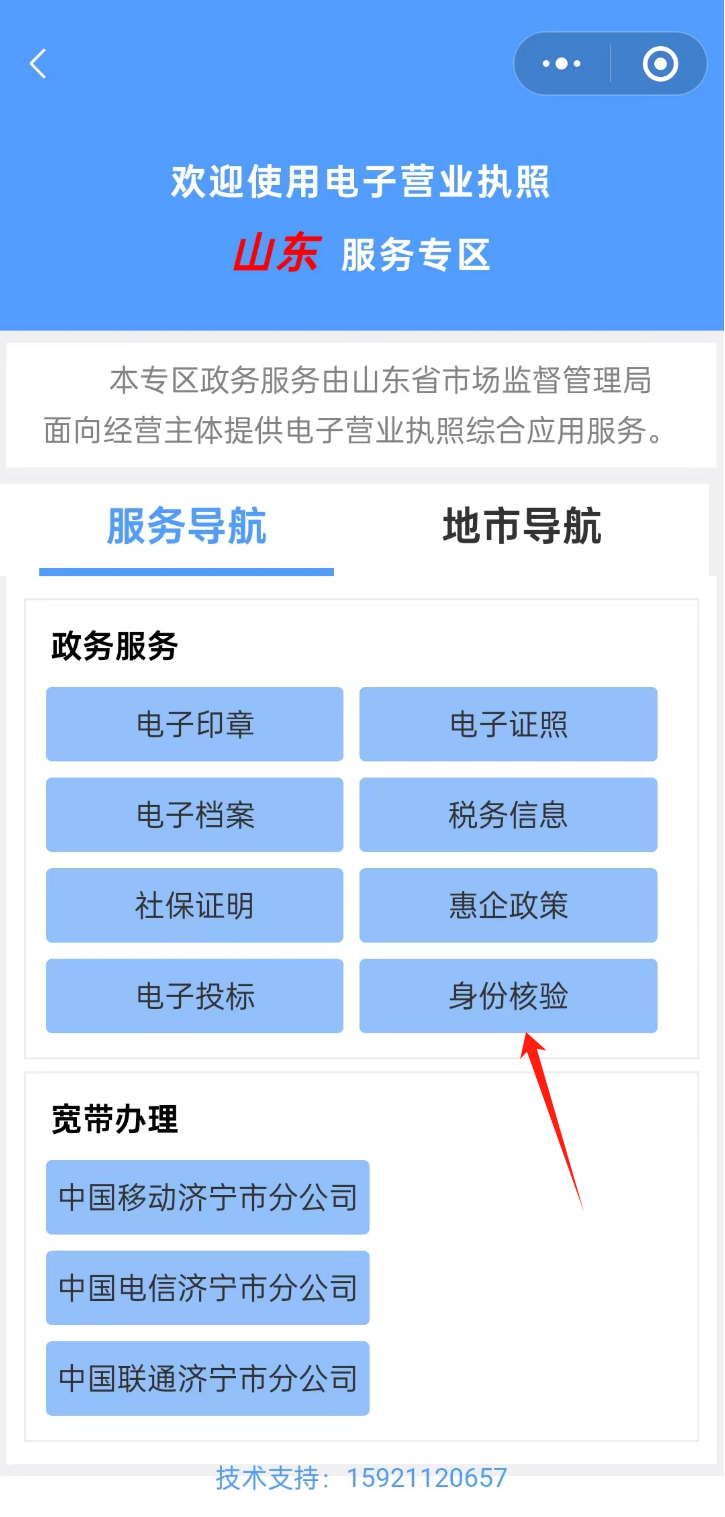The width and height of the screenshot is (725, 1517).
Task: Start 身份核验 identity verification
Action: [x=508, y=996]
